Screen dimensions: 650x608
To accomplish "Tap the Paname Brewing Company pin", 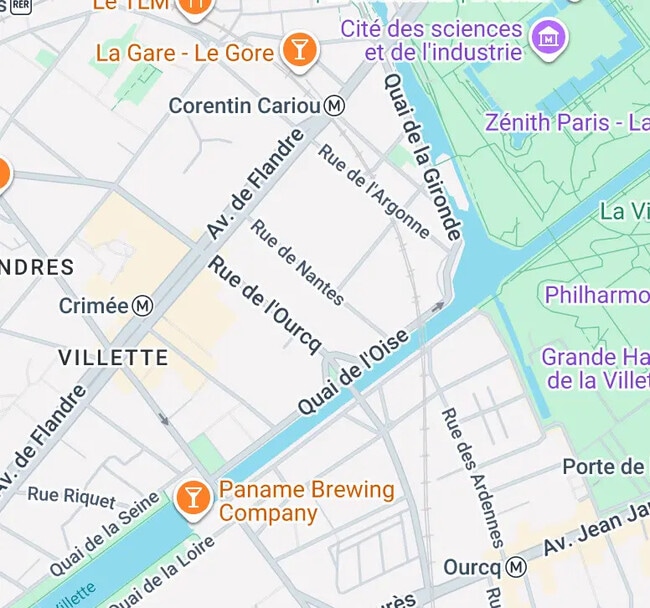I will [x=191, y=497].
